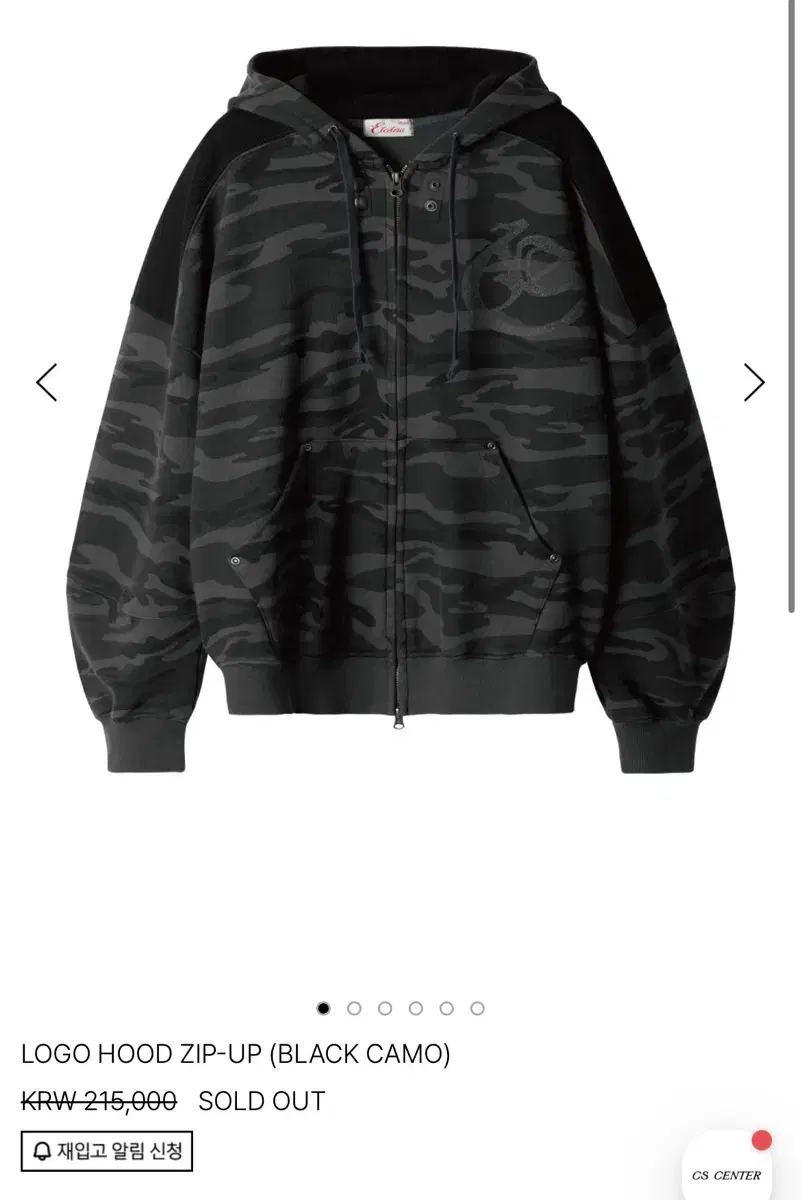This screenshot has height=1200, width=801.
Task: Show the previous product image
Action: [x=47, y=382]
